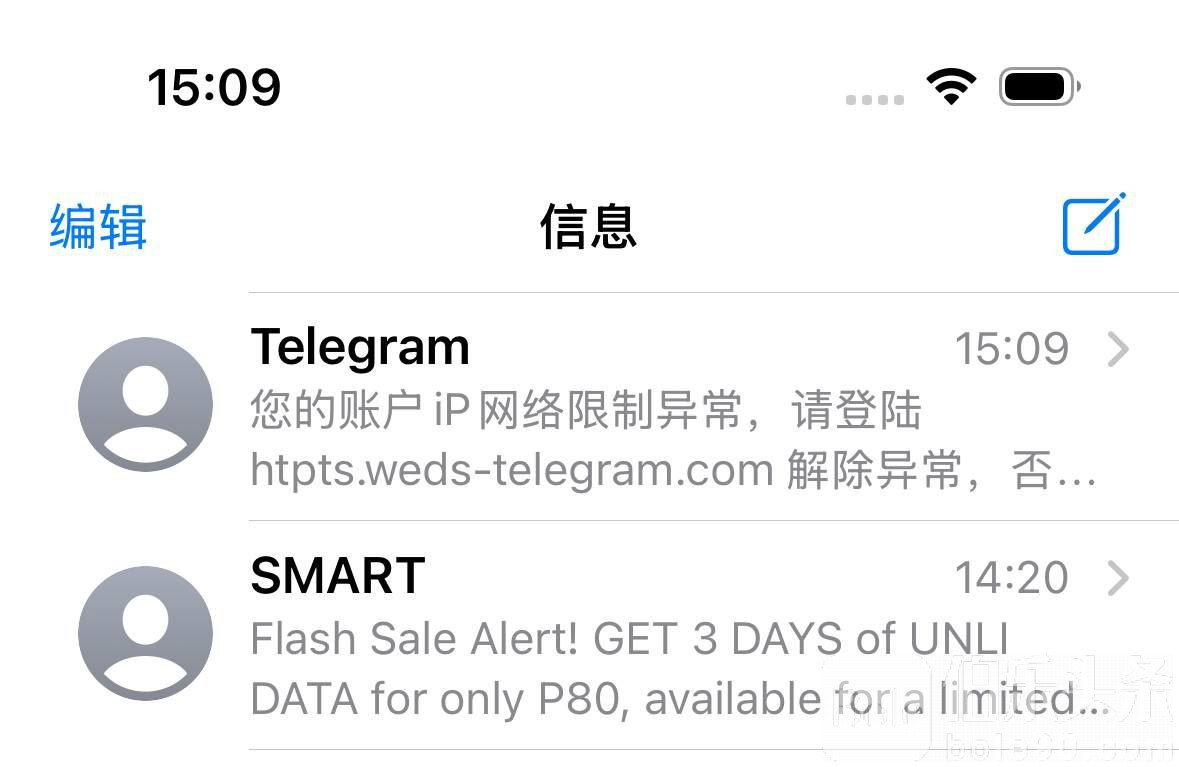This screenshot has width=1179, height=767.
Task: Tap the 编辑 edit button
Action: 98,227
